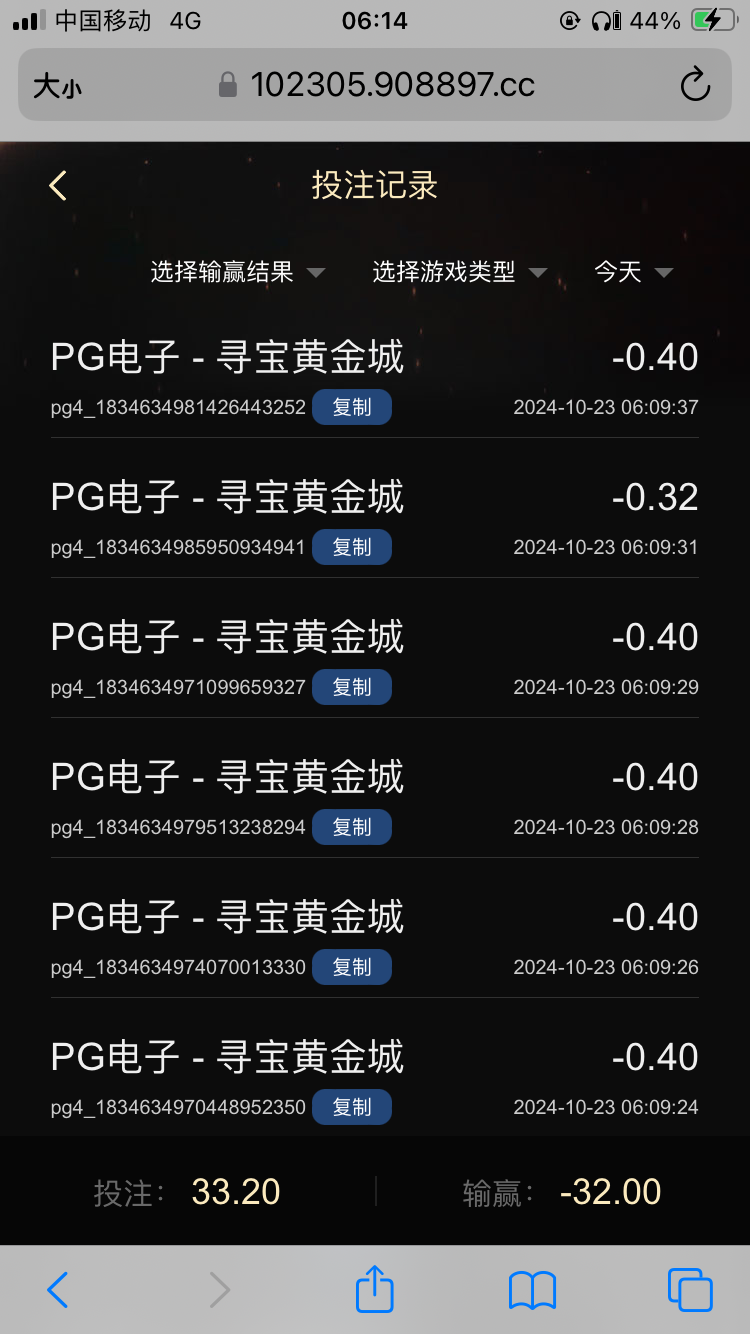The width and height of the screenshot is (750, 1334).
Task: Go back in Safari's browser history
Action: pos(58,1290)
